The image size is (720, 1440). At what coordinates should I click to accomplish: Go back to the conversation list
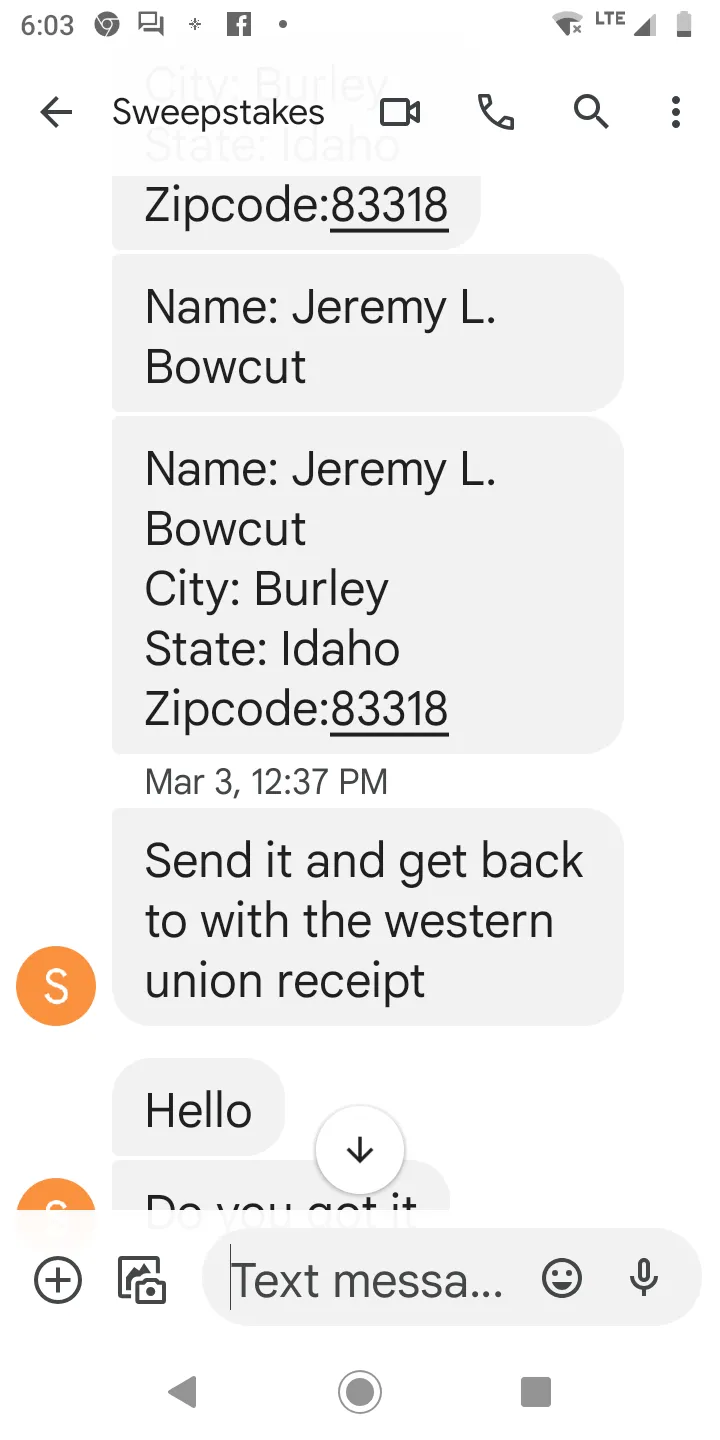coord(56,113)
